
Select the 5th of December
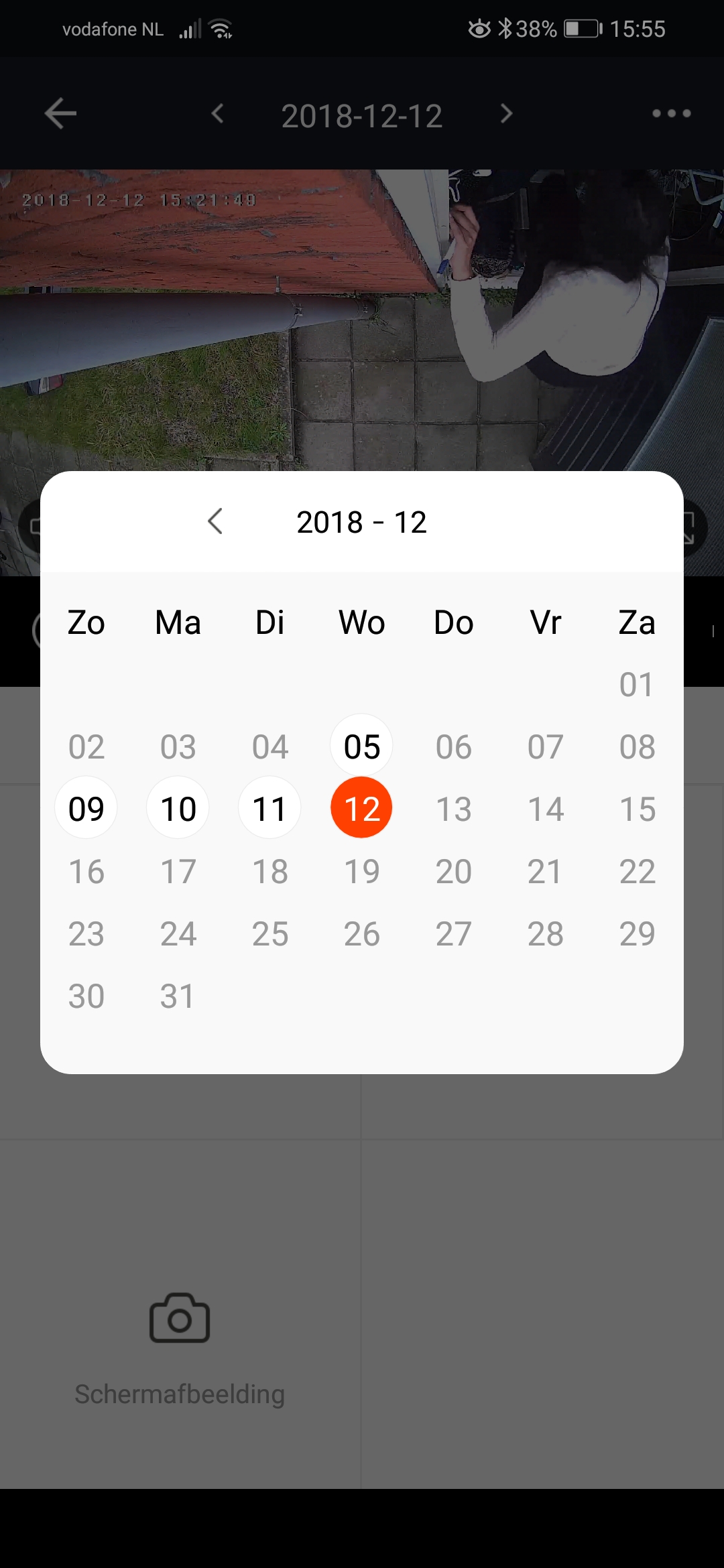361,746
